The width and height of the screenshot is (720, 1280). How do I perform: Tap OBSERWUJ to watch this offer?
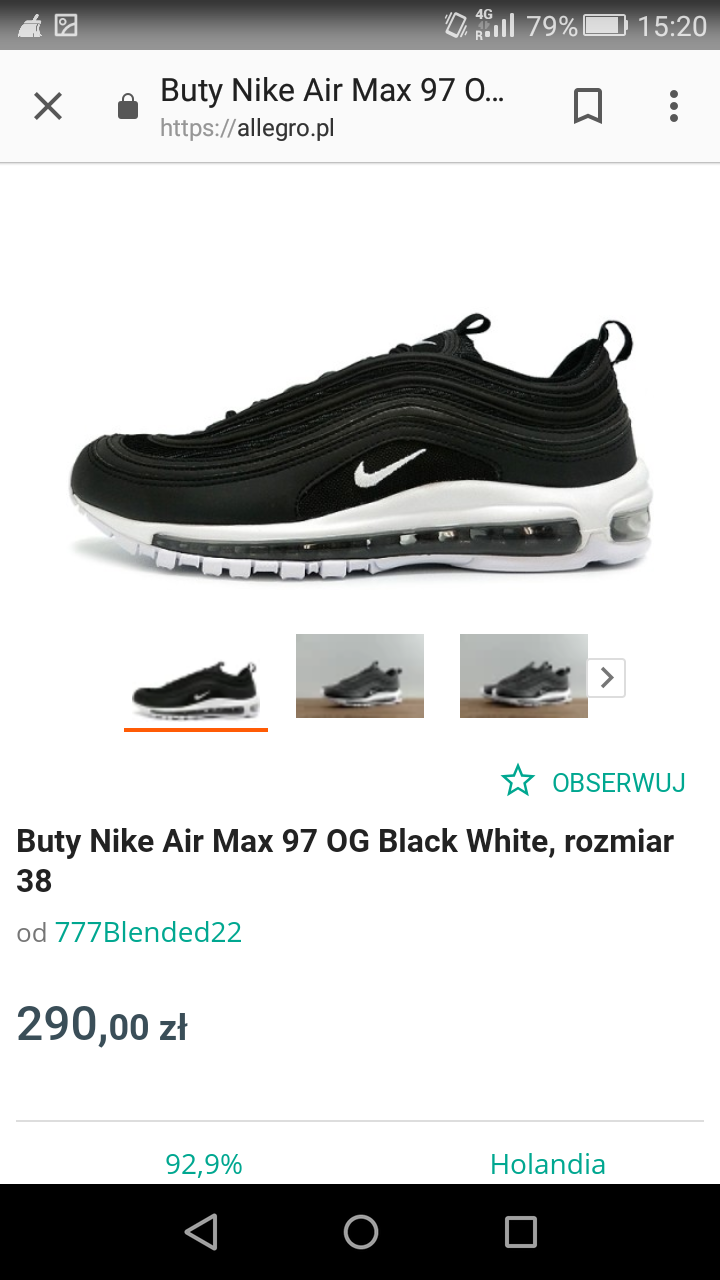click(x=594, y=782)
